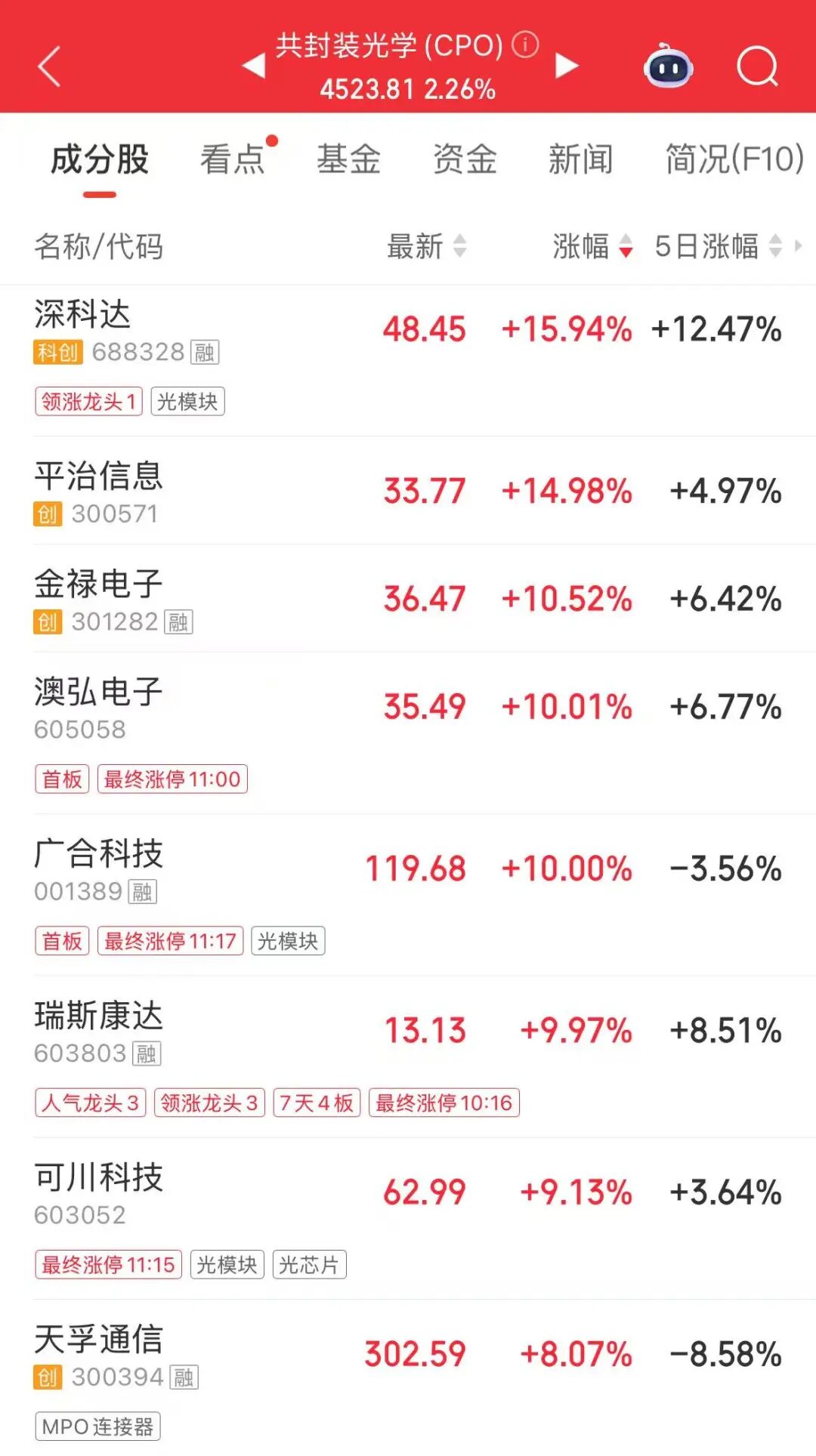Switch to the next sector index
This screenshot has width=816, height=1456.
click(567, 66)
